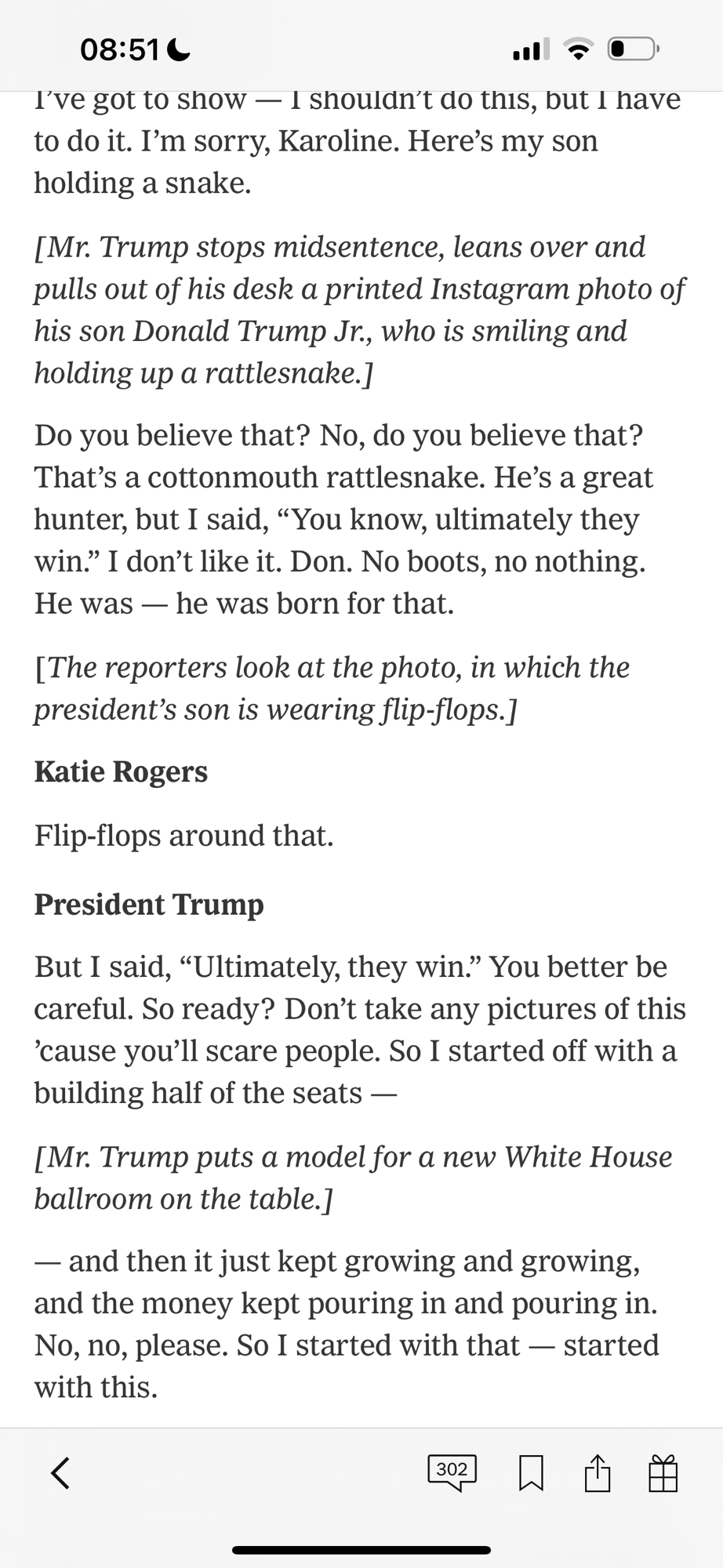
Task: Open the 302 comments
Action: click(x=452, y=1472)
